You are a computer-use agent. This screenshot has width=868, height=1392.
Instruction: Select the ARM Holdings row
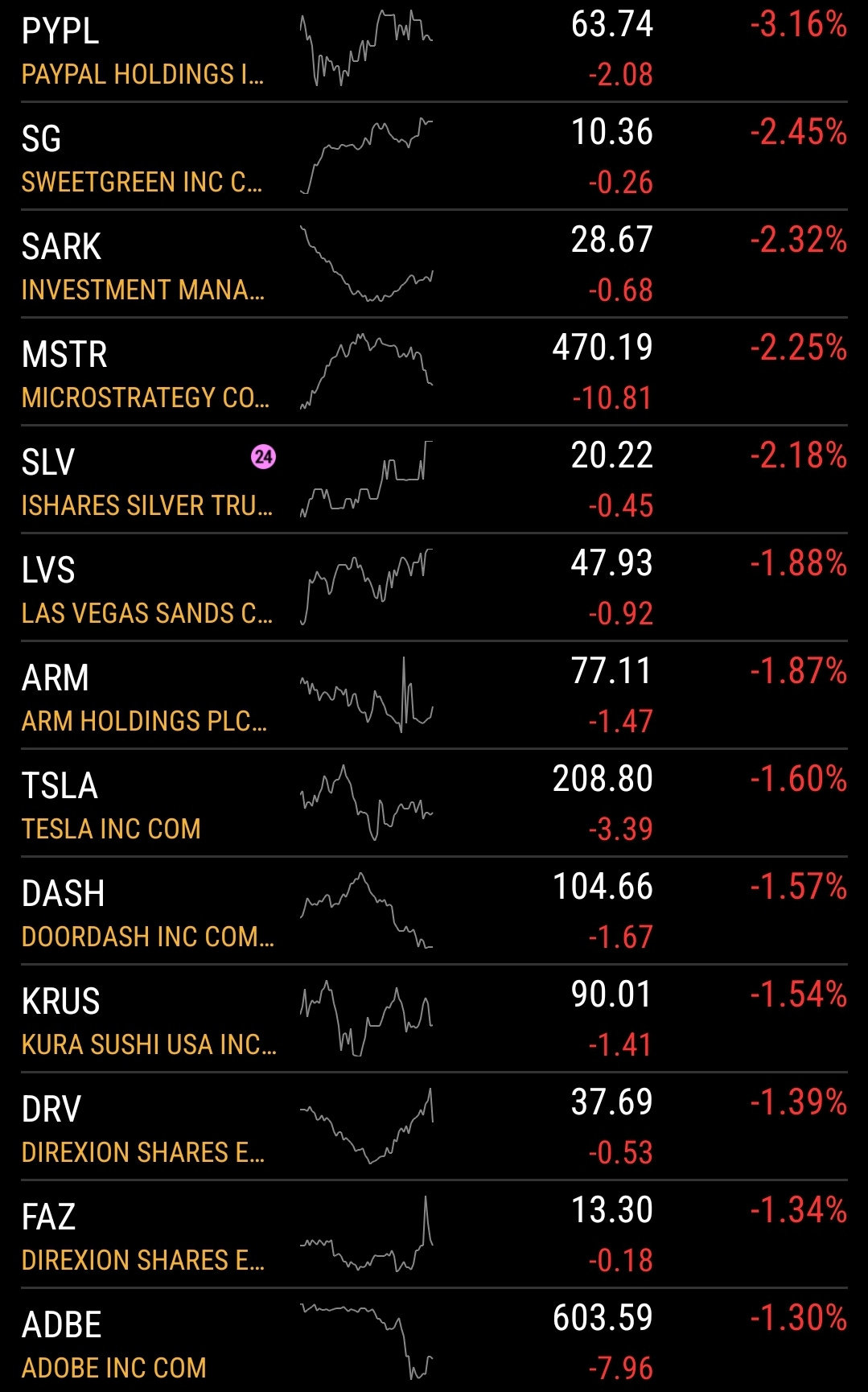click(x=434, y=695)
